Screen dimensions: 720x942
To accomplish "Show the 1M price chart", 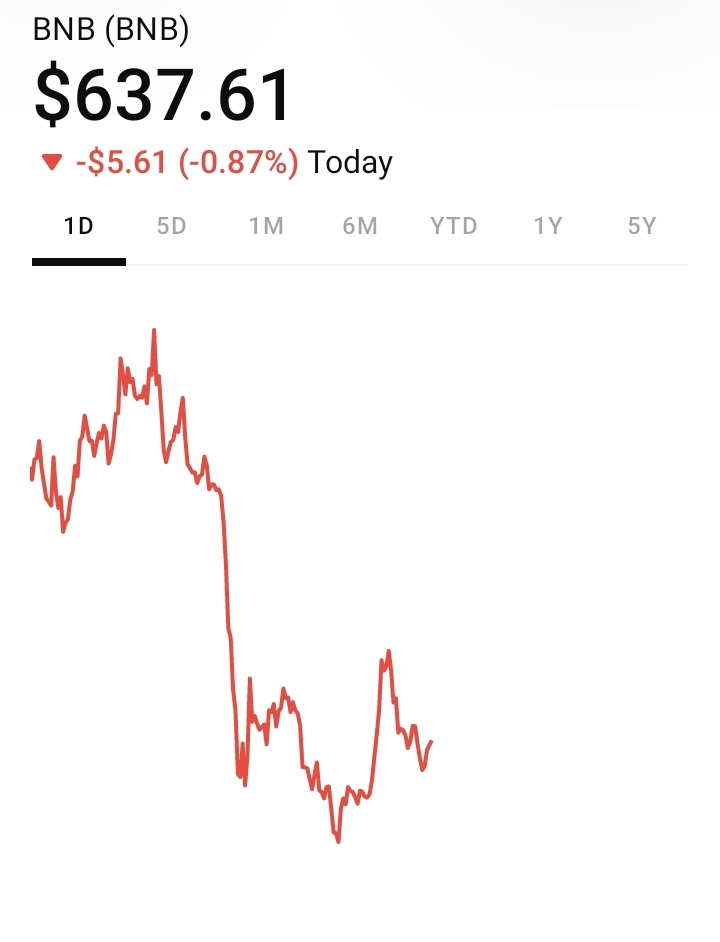I will [x=266, y=226].
